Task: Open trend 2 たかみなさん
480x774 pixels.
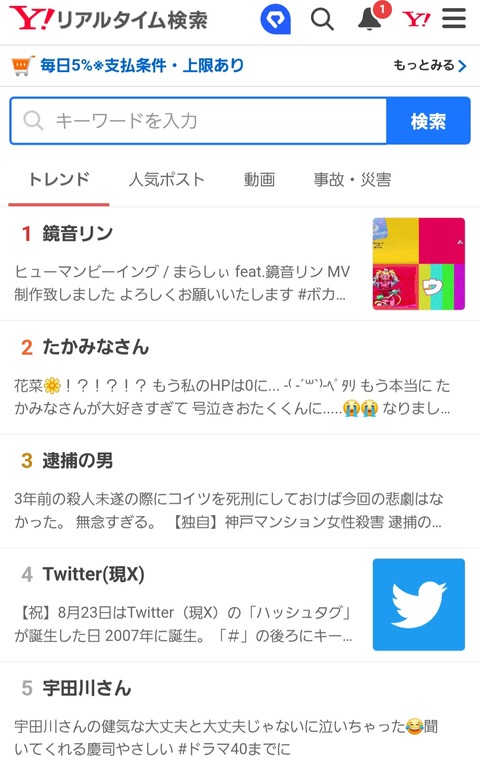Action: point(240,378)
